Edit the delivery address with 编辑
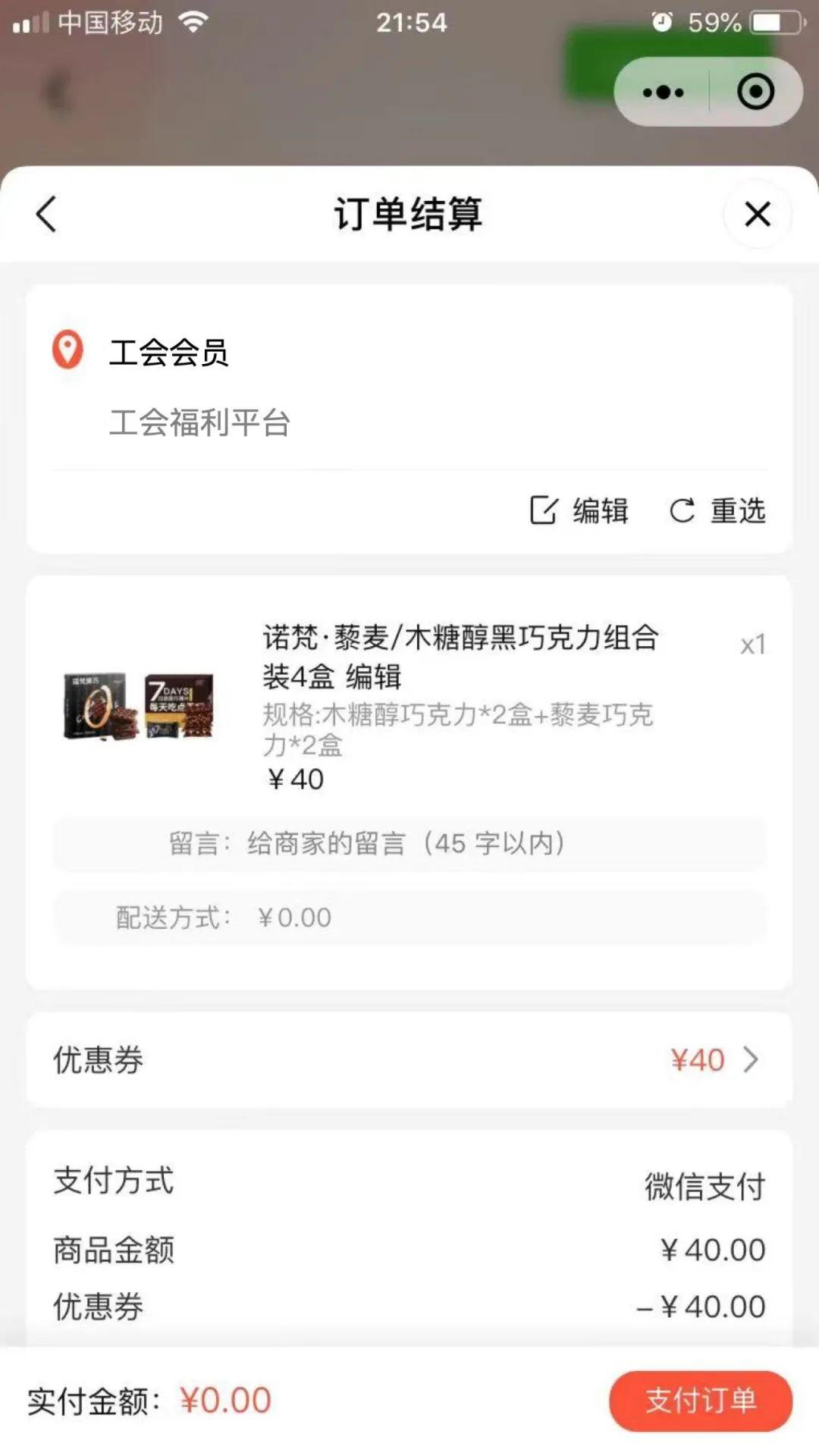This screenshot has width=819, height=1456. pos(579,510)
